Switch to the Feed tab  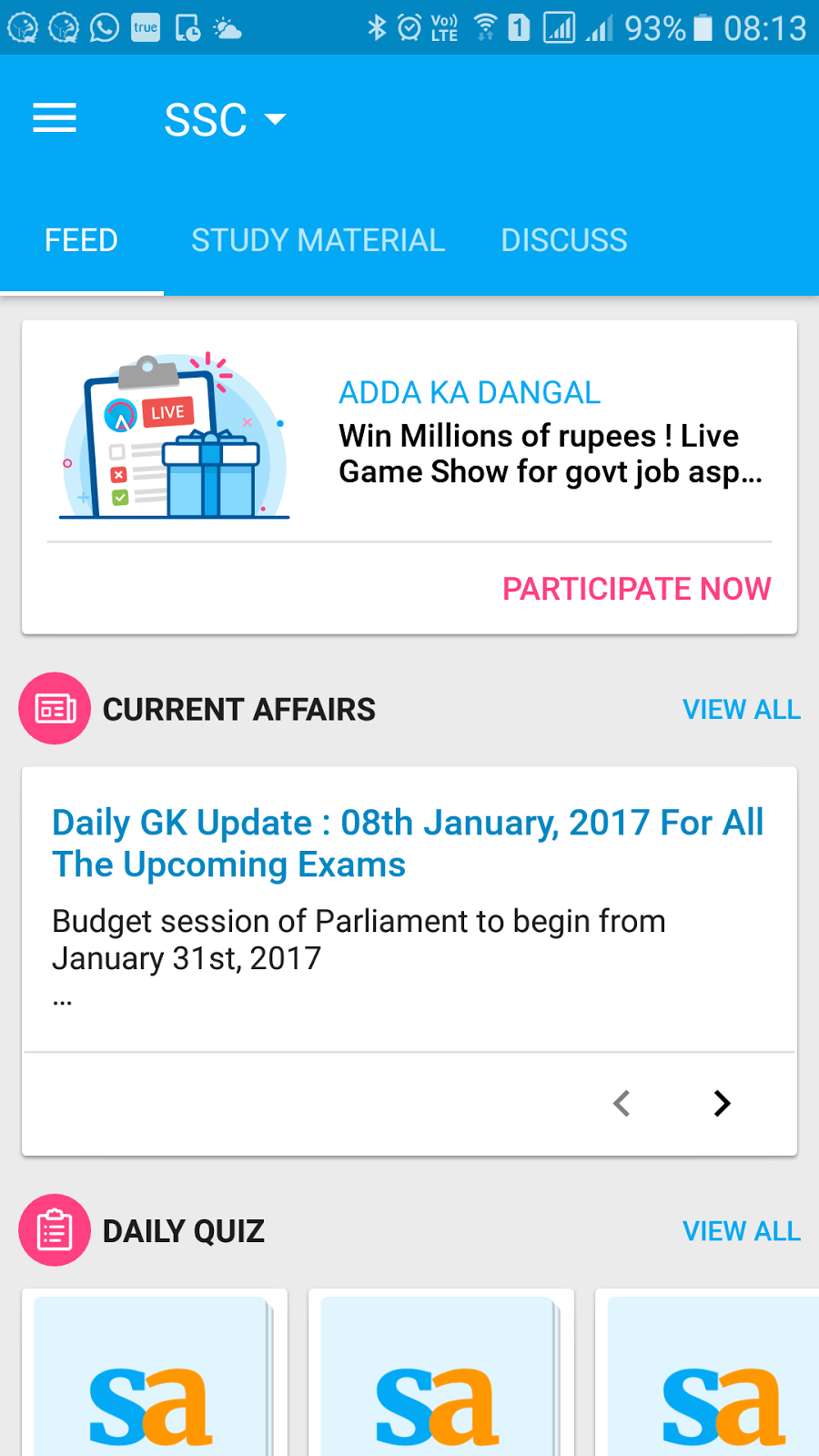pyautogui.click(x=81, y=240)
